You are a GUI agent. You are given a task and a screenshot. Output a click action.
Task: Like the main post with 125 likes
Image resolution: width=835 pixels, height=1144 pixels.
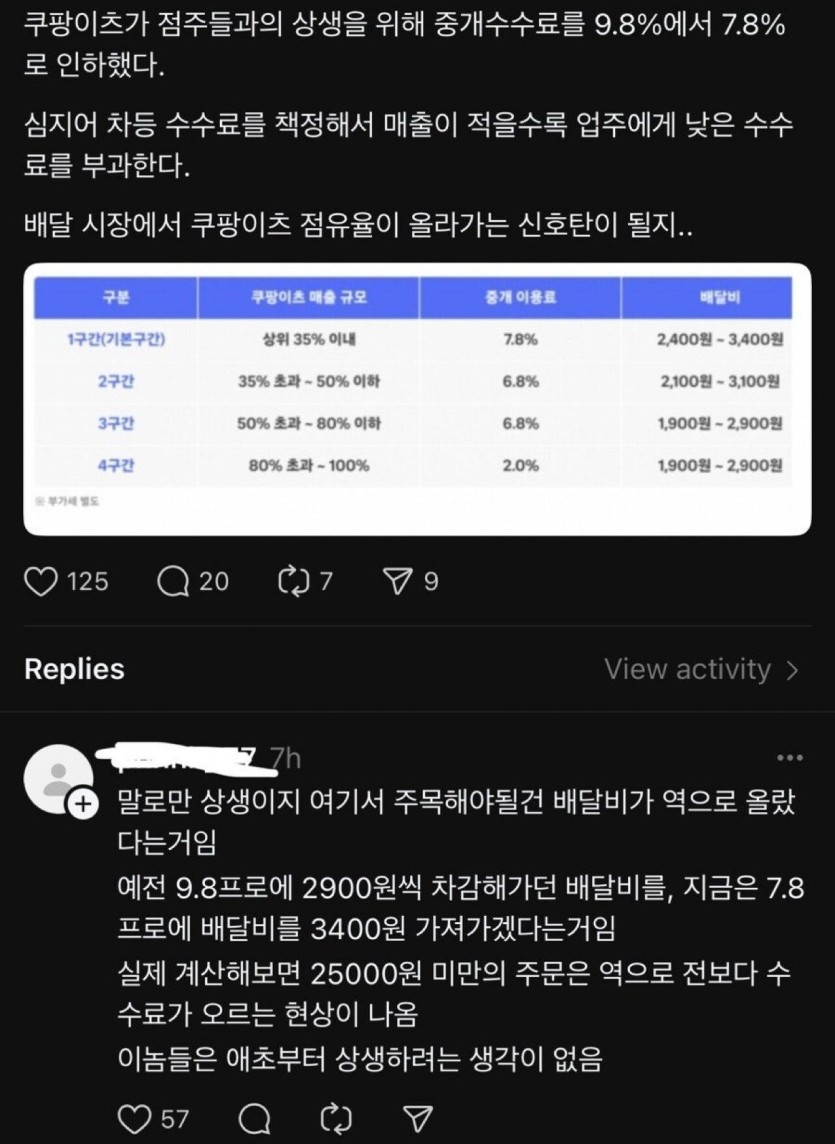coord(41,581)
